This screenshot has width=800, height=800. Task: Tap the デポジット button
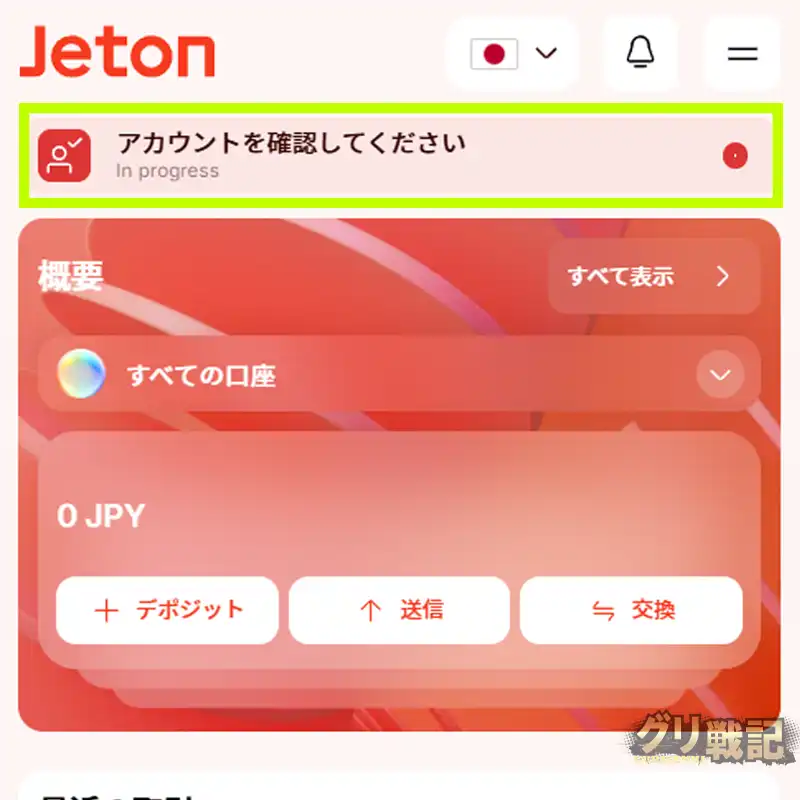tap(167, 610)
